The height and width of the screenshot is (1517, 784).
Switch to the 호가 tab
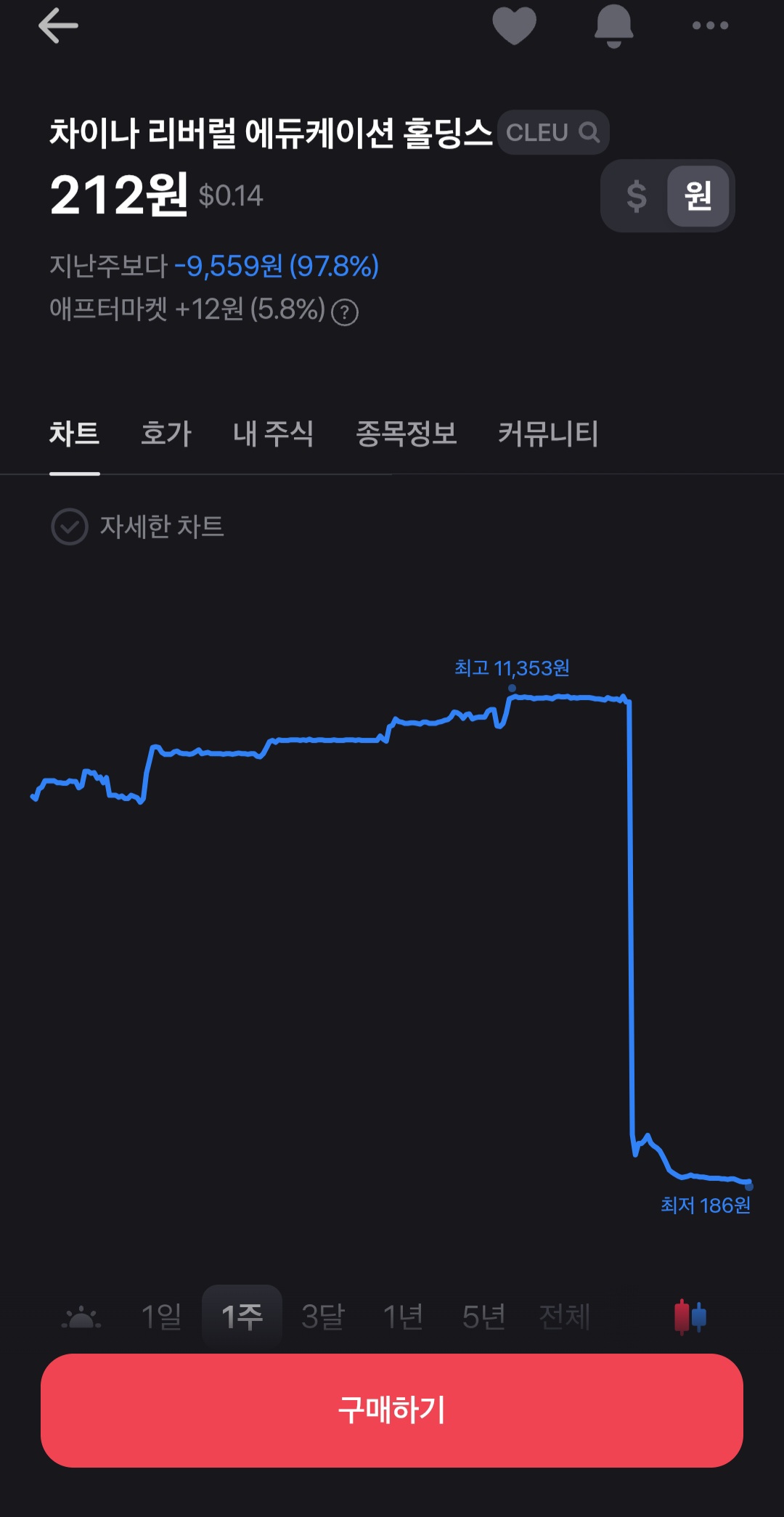166,434
